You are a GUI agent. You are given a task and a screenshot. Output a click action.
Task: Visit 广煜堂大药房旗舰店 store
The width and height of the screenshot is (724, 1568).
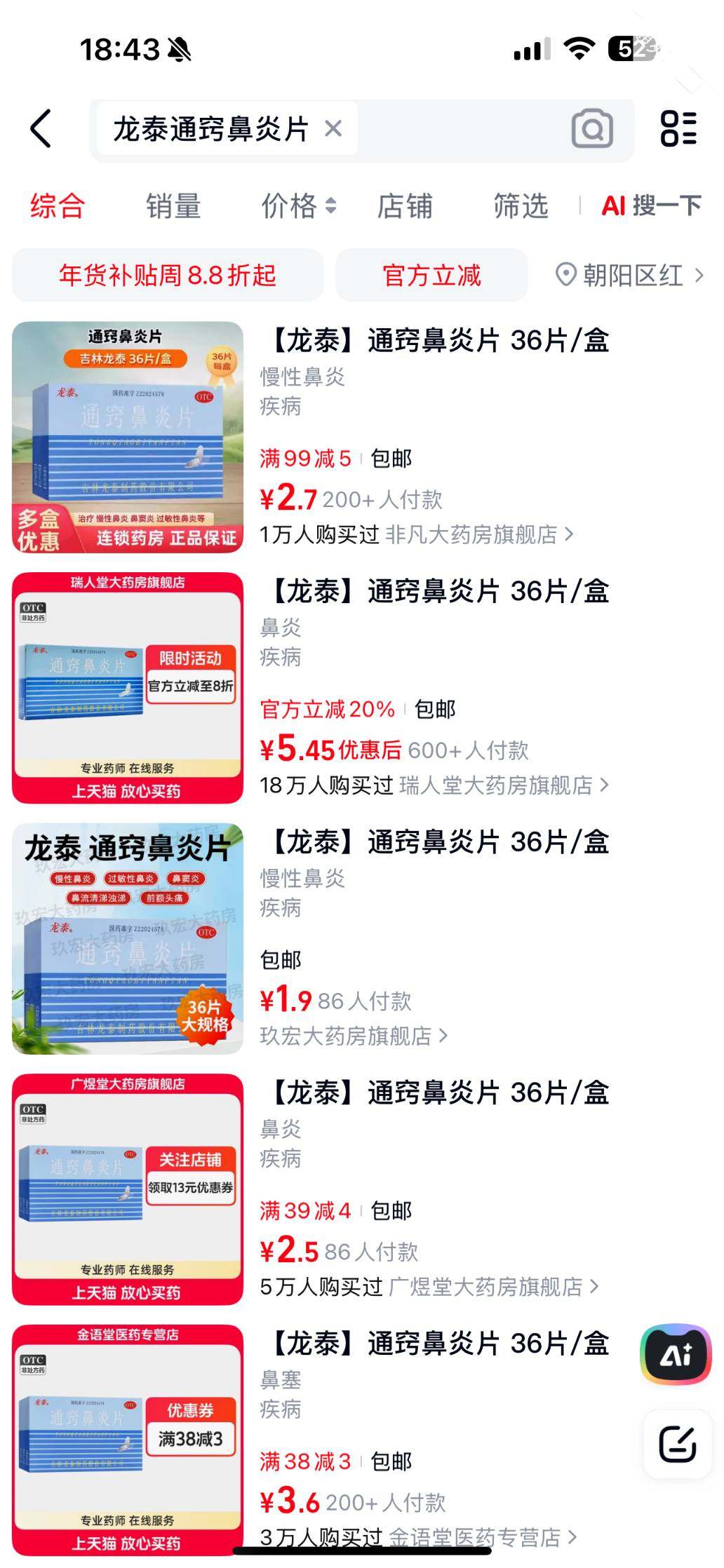492,1287
